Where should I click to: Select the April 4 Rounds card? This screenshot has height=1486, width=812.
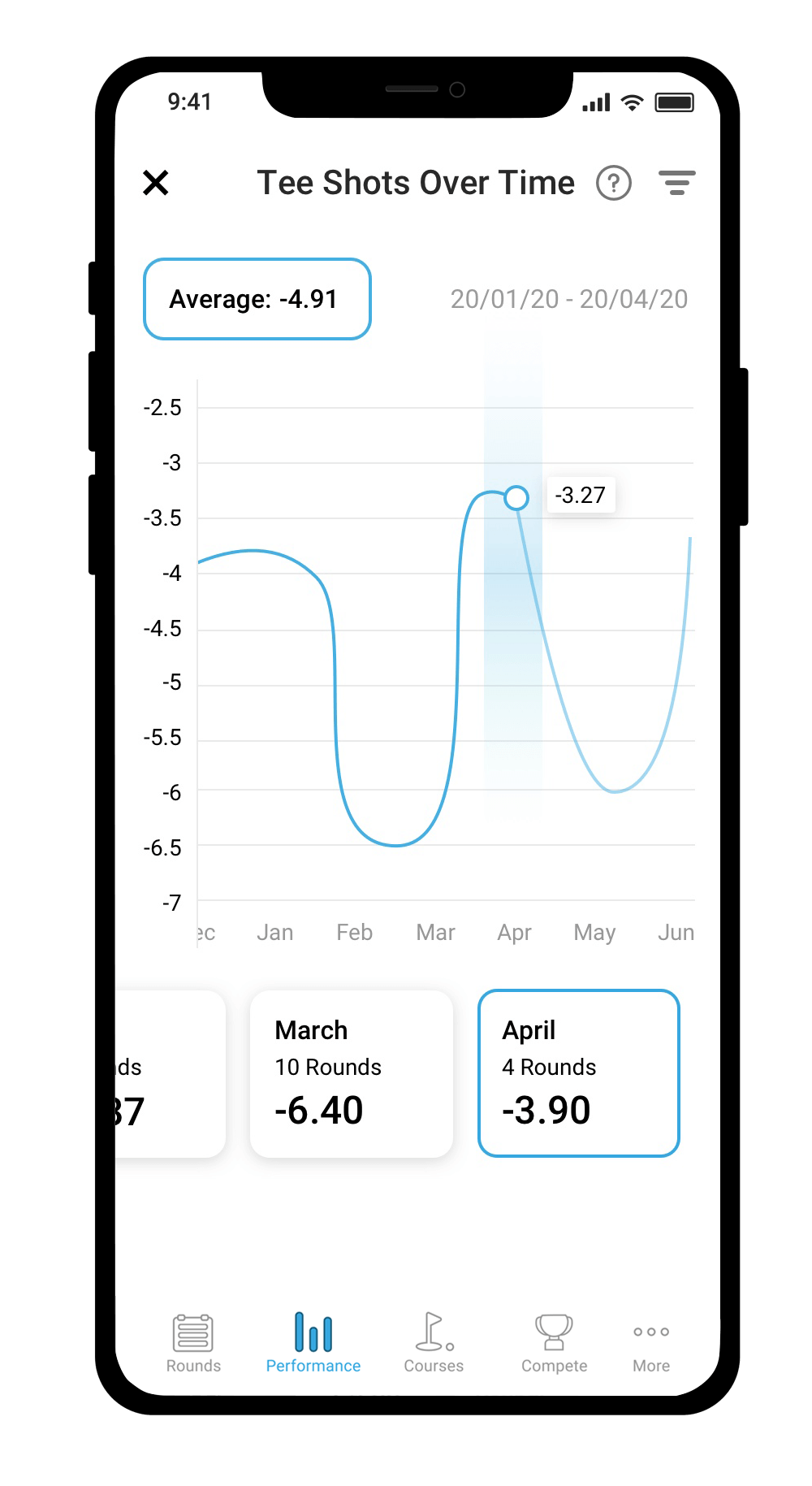578,1073
